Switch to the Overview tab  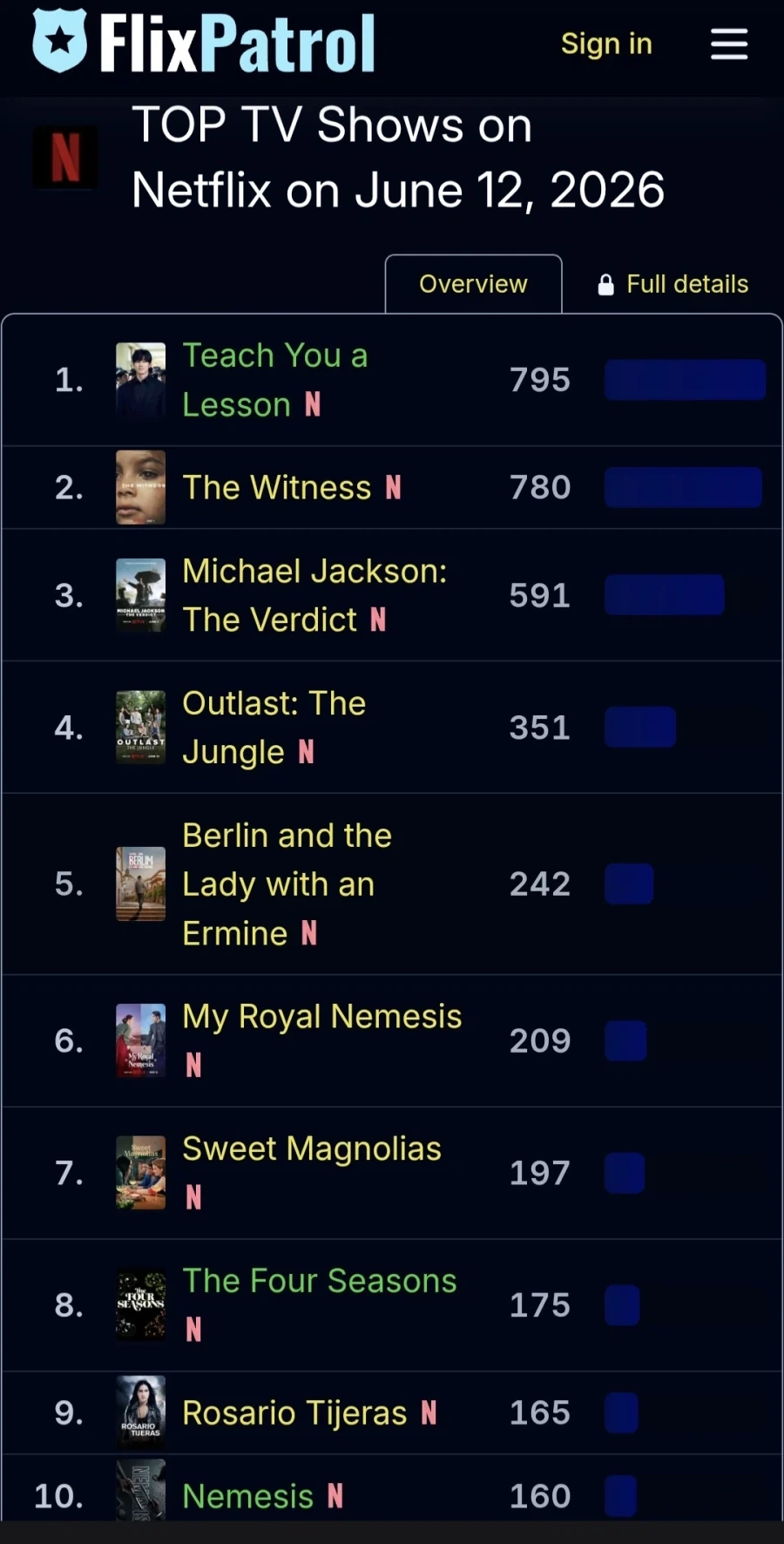[x=473, y=284]
